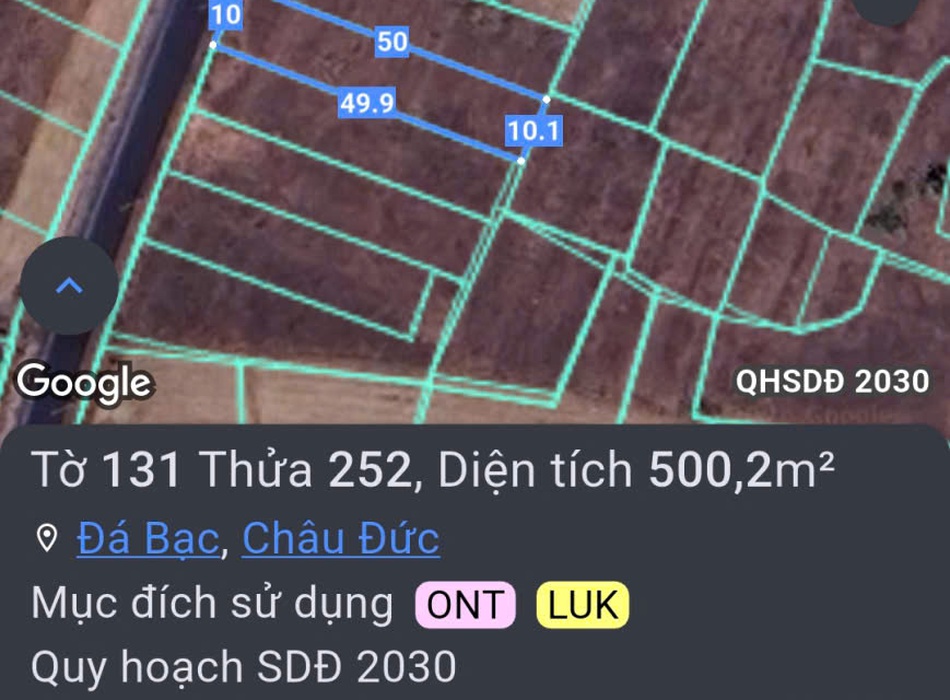This screenshot has width=950, height=700.
Task: Tap the QHSDĐ 2030 map layer label
Action: (832, 381)
